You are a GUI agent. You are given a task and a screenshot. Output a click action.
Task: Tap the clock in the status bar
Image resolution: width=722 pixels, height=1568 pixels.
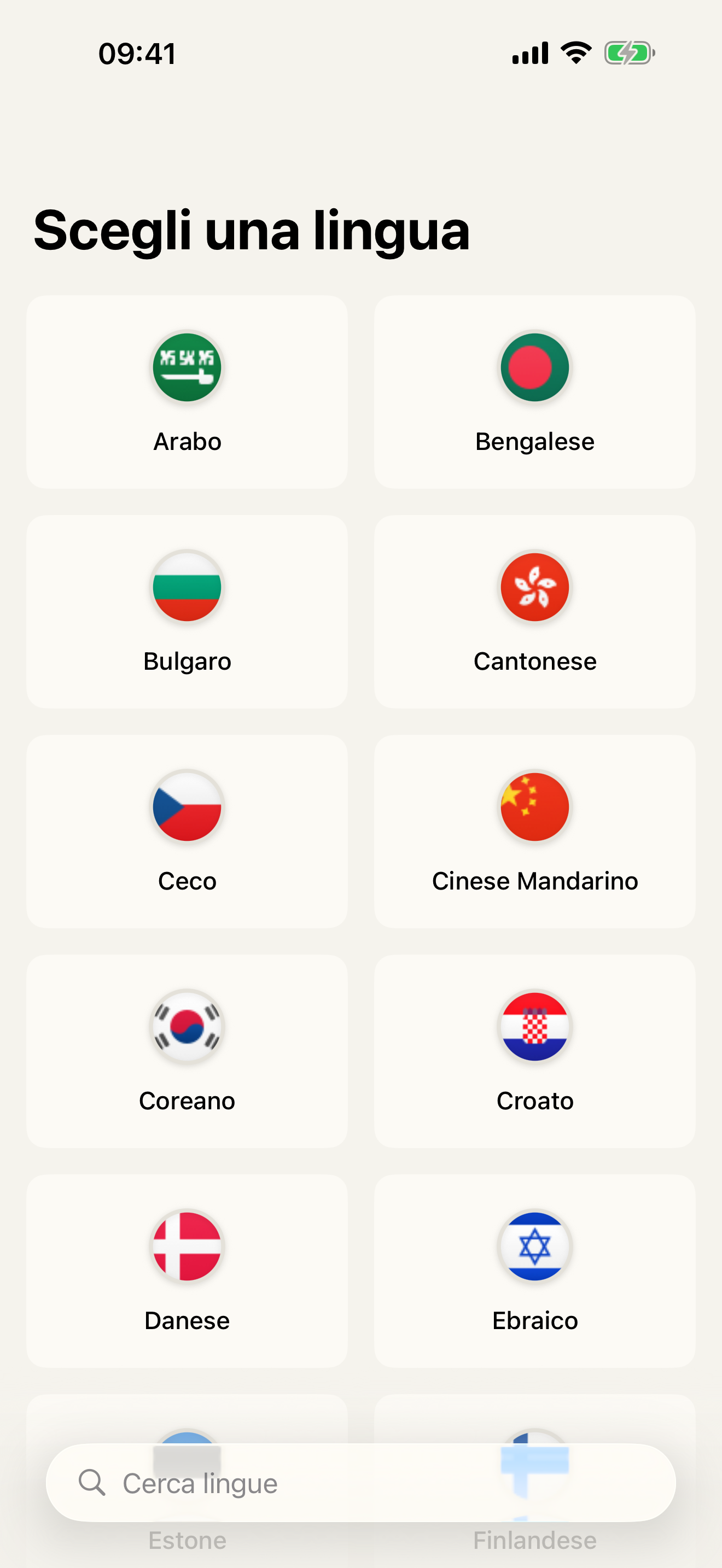(x=137, y=52)
